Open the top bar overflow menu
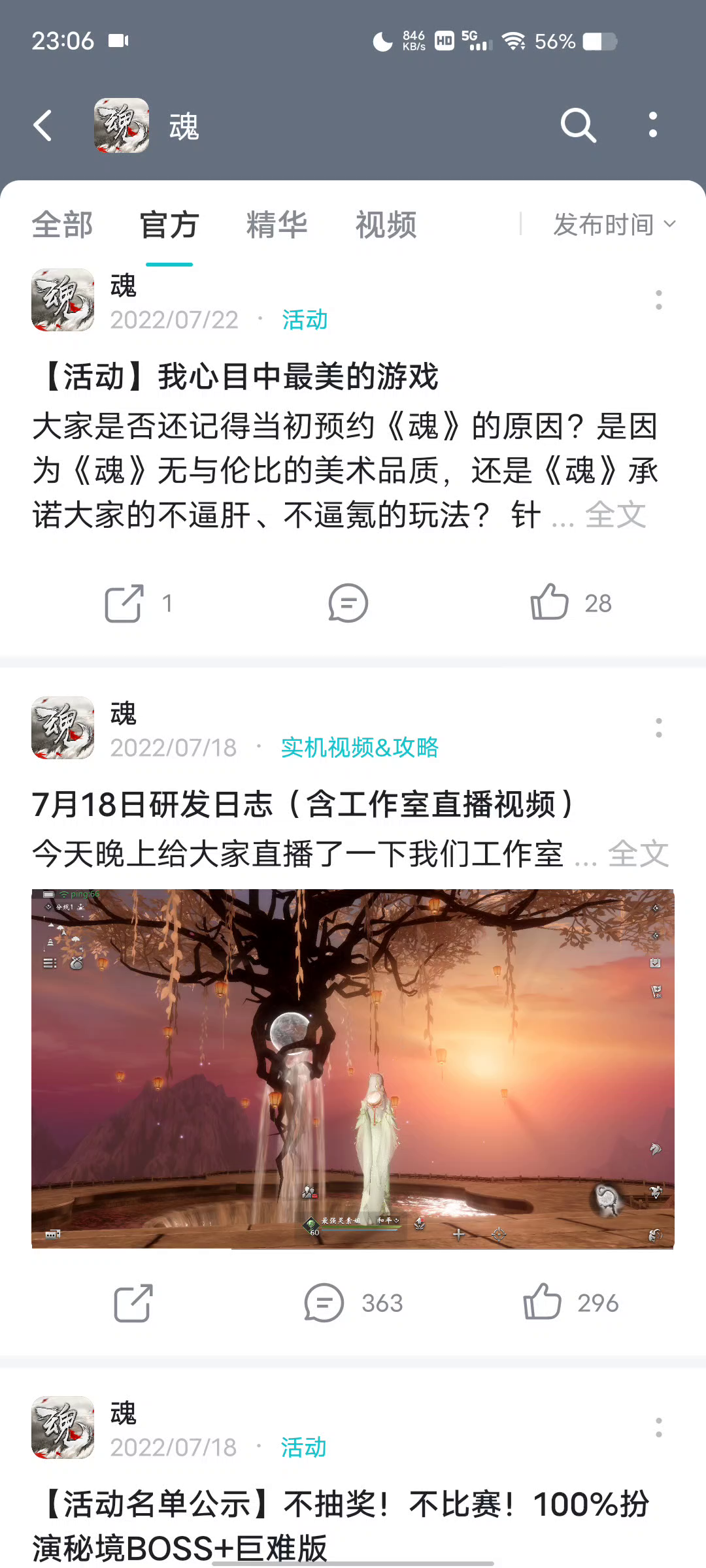706x1568 pixels. (652, 125)
